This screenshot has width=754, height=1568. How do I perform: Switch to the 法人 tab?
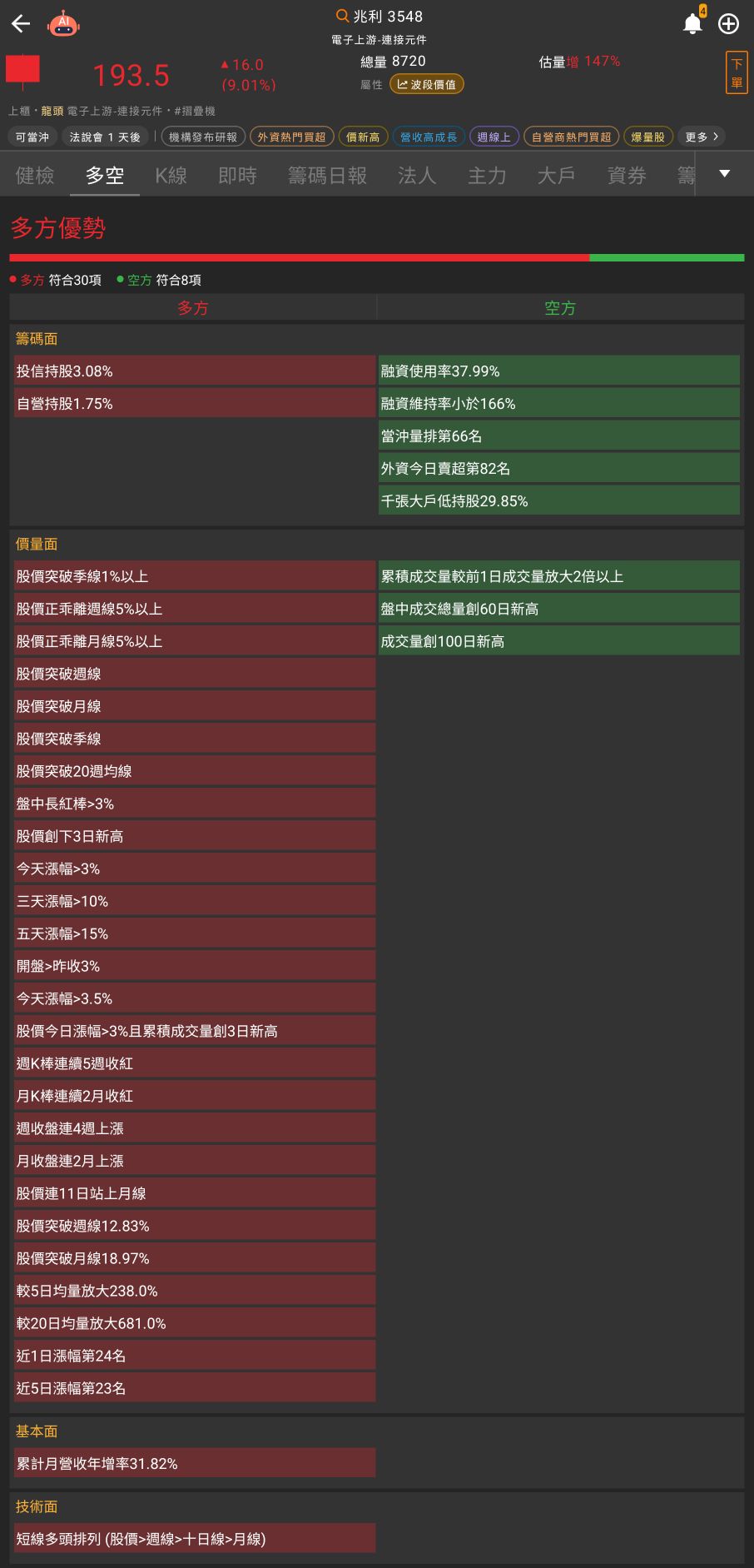417,175
